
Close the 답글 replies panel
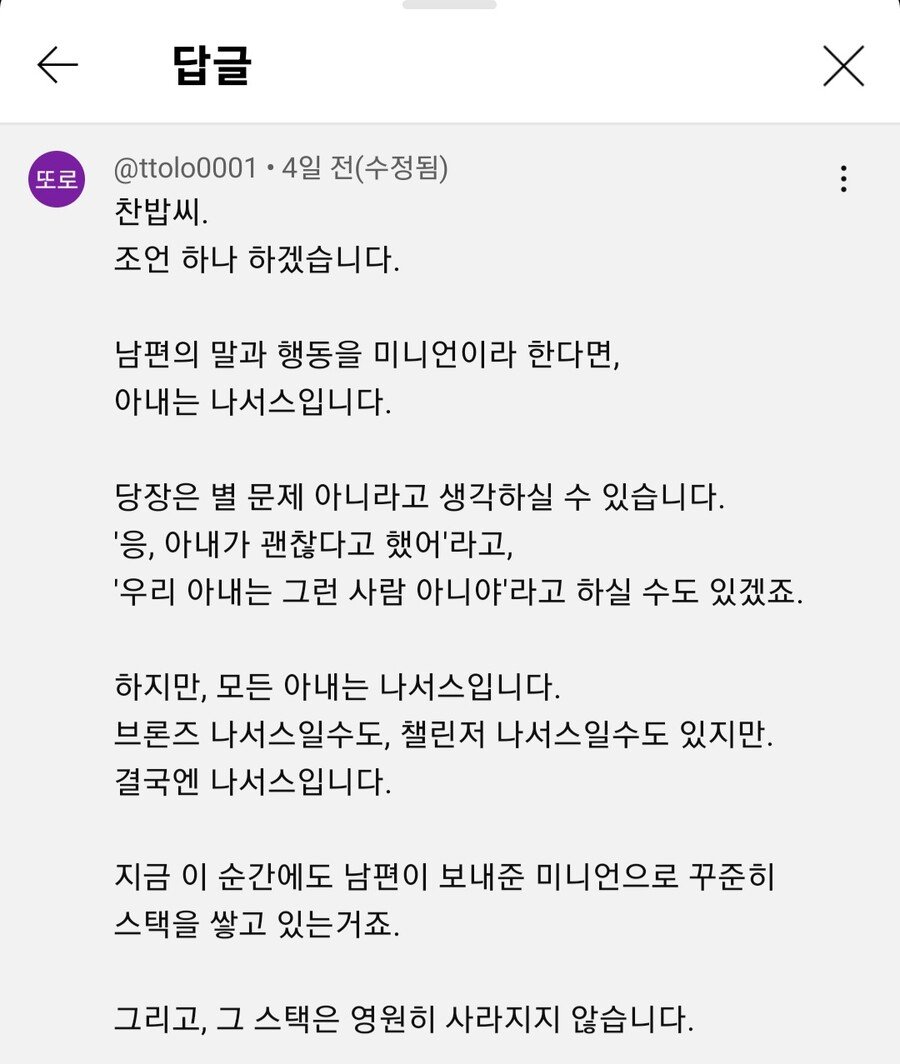point(843,66)
